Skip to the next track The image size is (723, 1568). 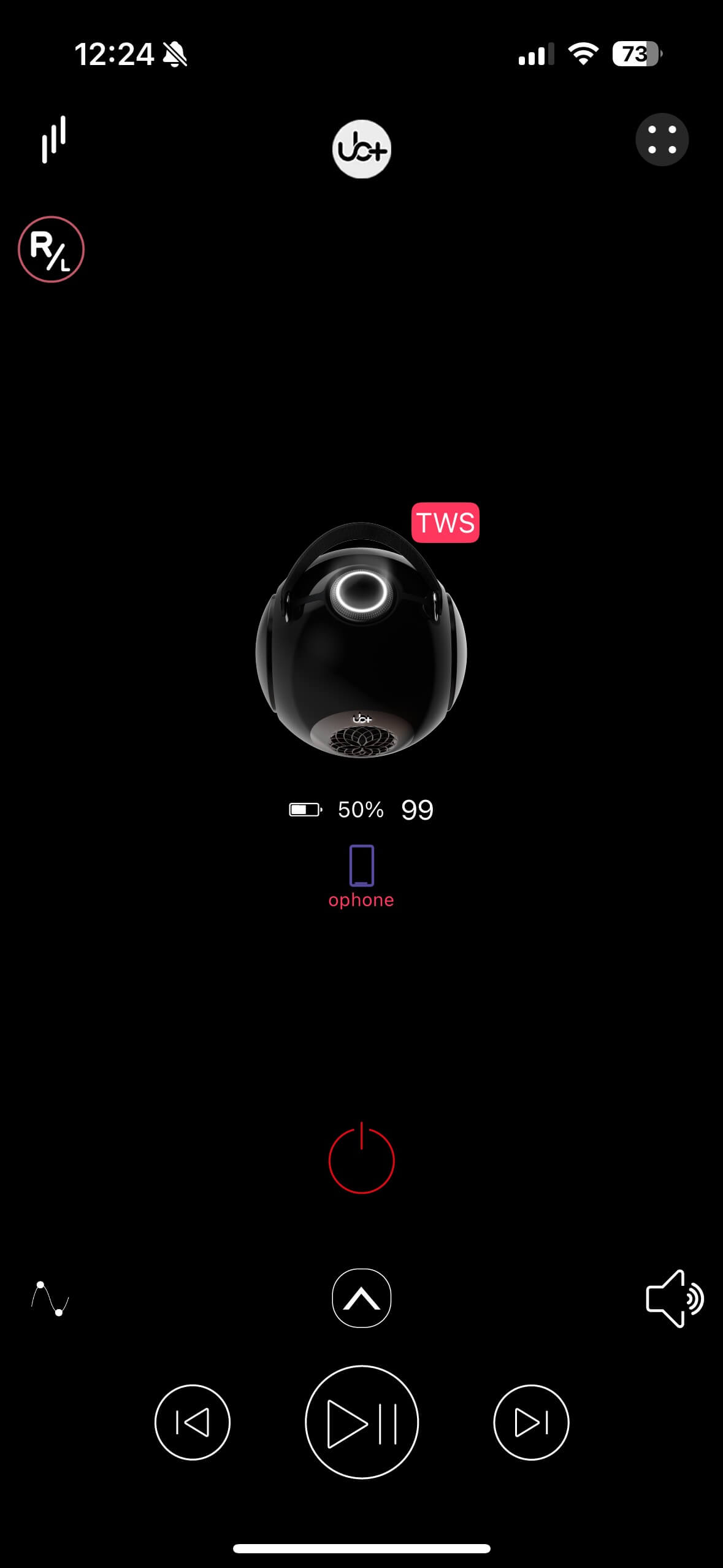coord(531,1422)
